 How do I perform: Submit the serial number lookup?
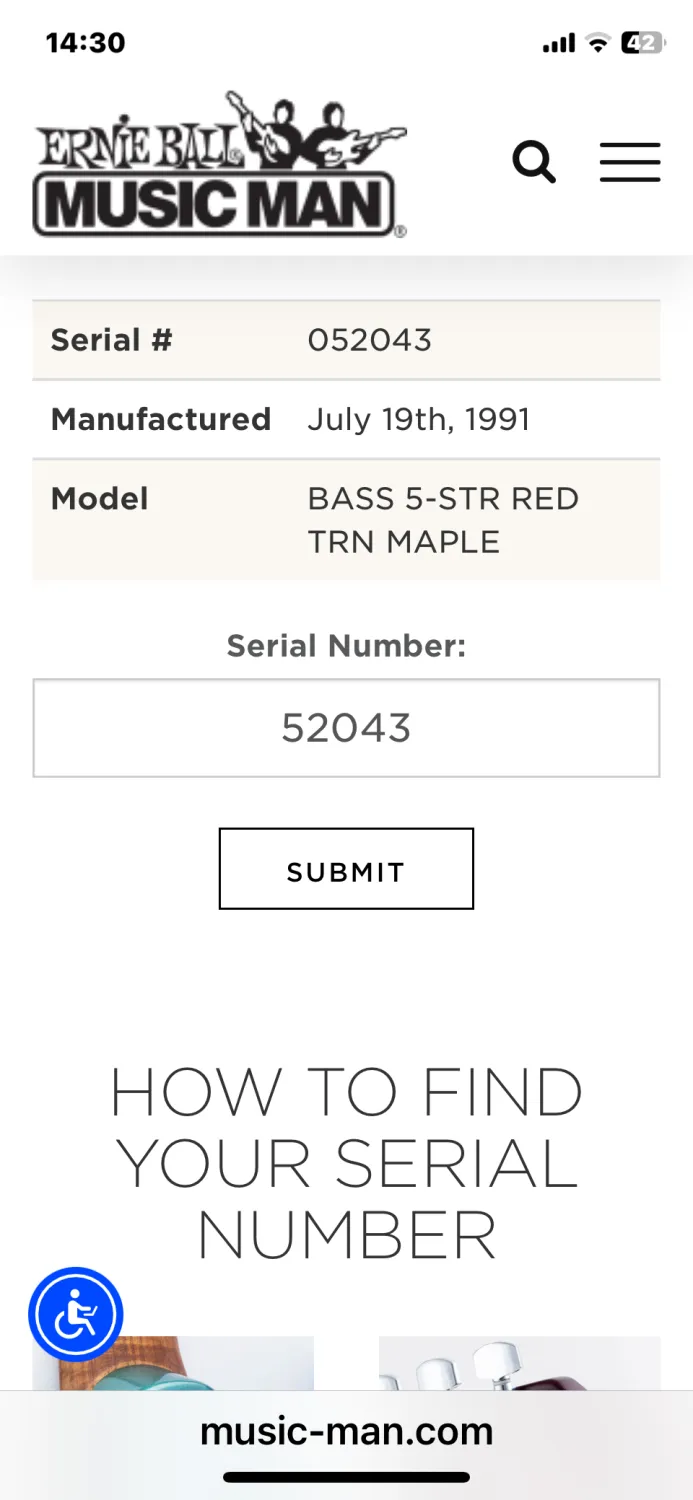pyautogui.click(x=346, y=869)
